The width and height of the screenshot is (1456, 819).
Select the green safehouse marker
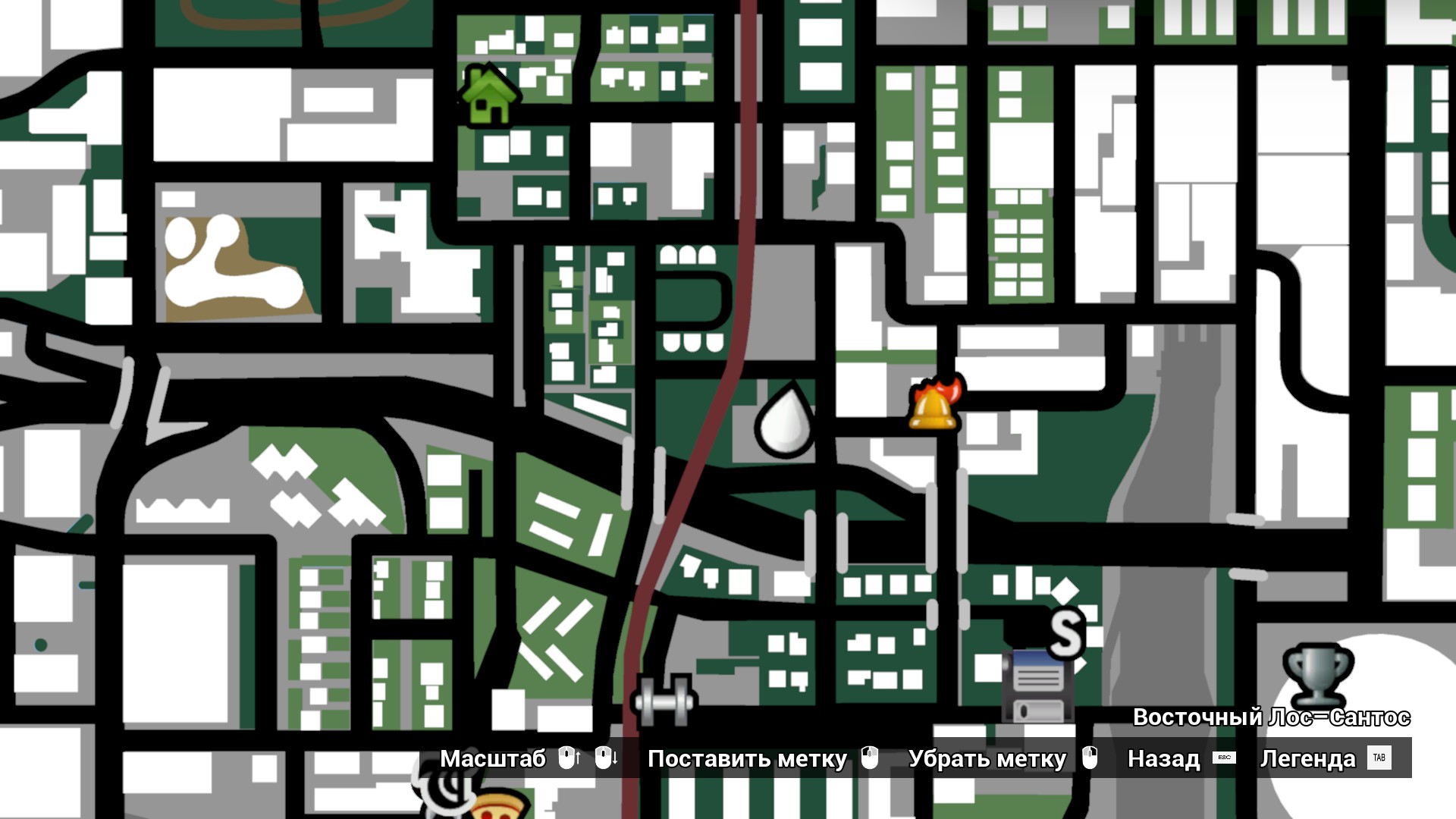tap(489, 96)
